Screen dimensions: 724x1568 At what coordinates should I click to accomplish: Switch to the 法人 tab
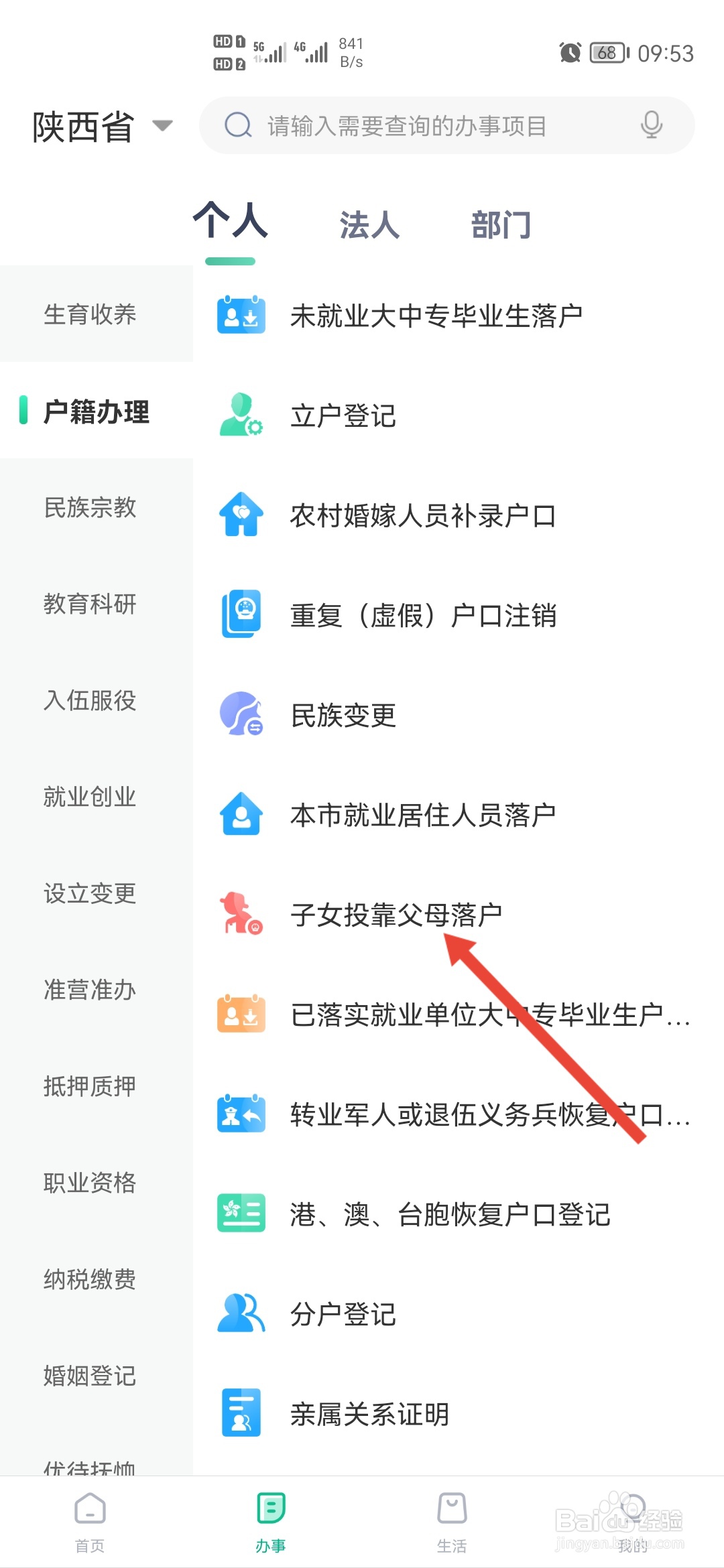[x=367, y=224]
